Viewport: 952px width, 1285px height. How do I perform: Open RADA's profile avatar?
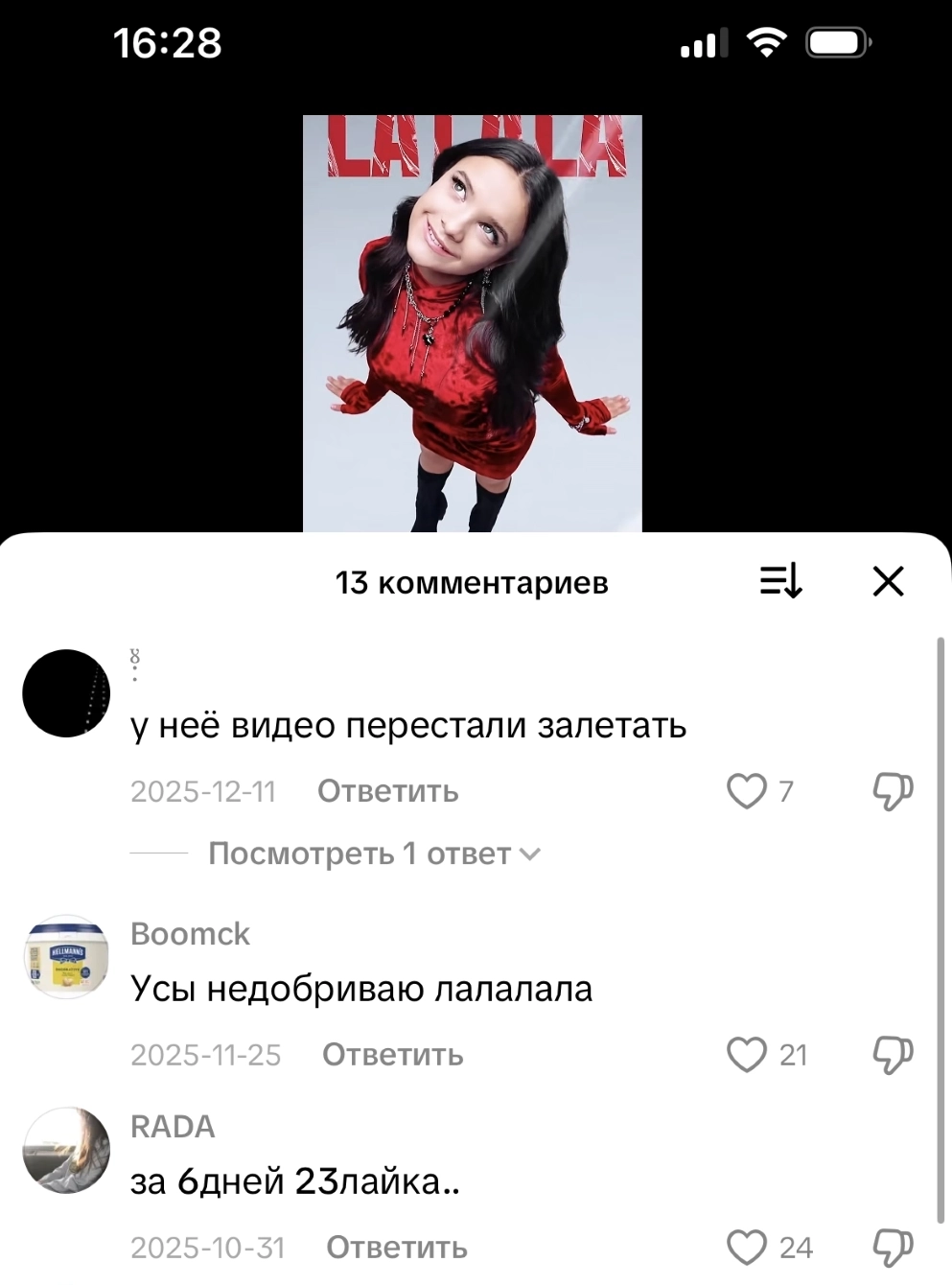pyautogui.click(x=66, y=1150)
